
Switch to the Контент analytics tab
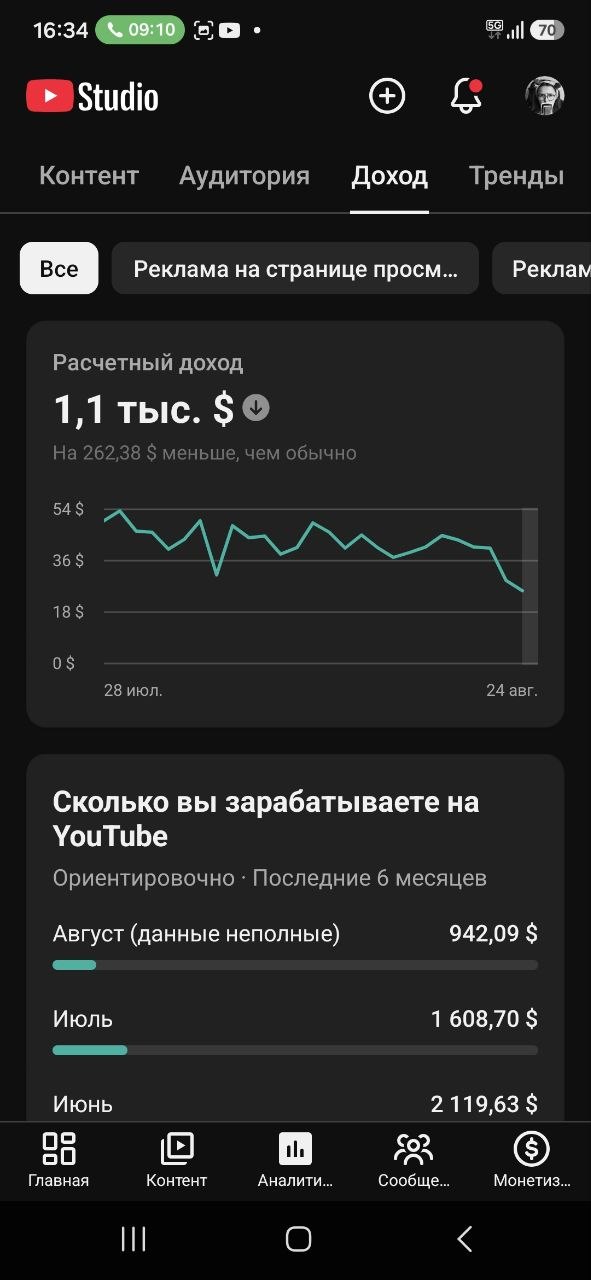pos(89,176)
